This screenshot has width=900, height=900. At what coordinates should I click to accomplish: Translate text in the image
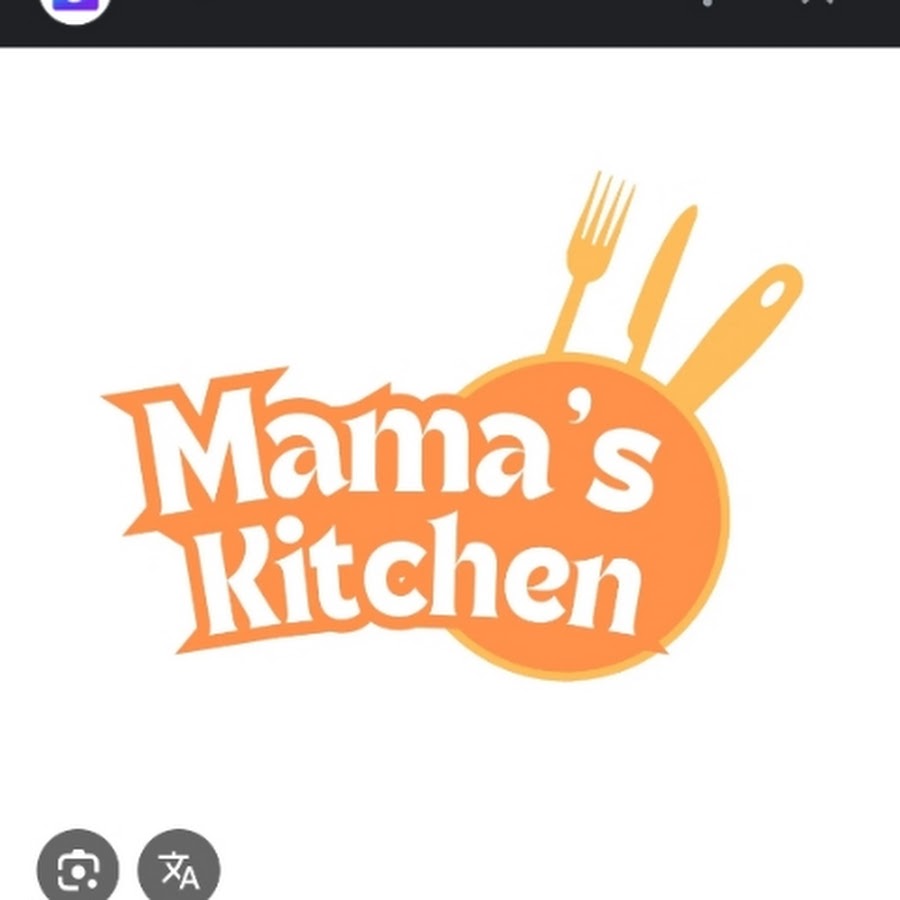coord(179,868)
